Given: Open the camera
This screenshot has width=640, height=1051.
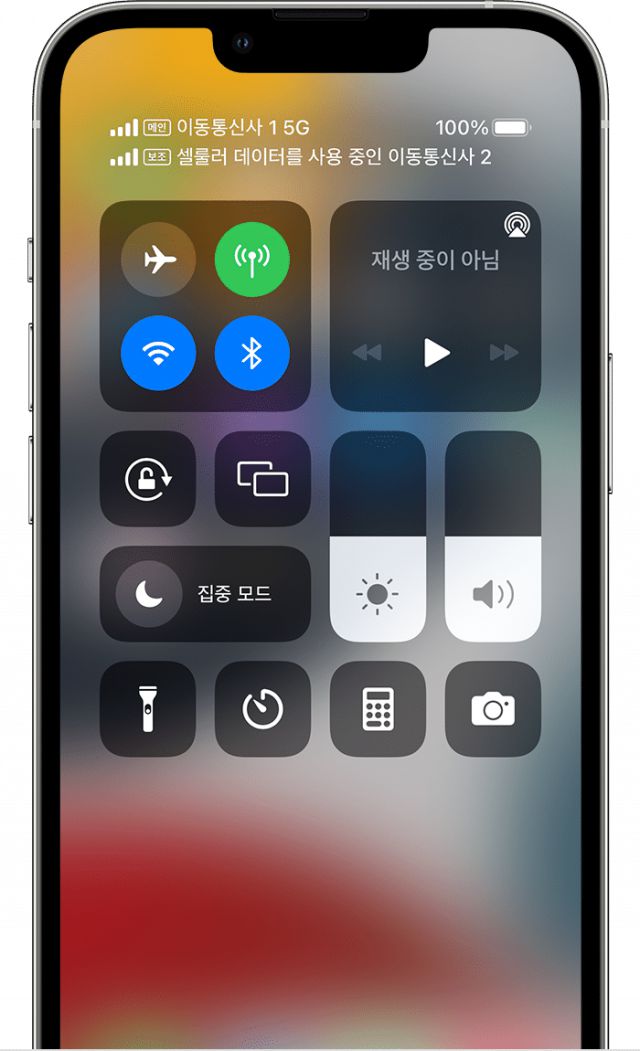Looking at the screenshot, I should (x=493, y=709).
